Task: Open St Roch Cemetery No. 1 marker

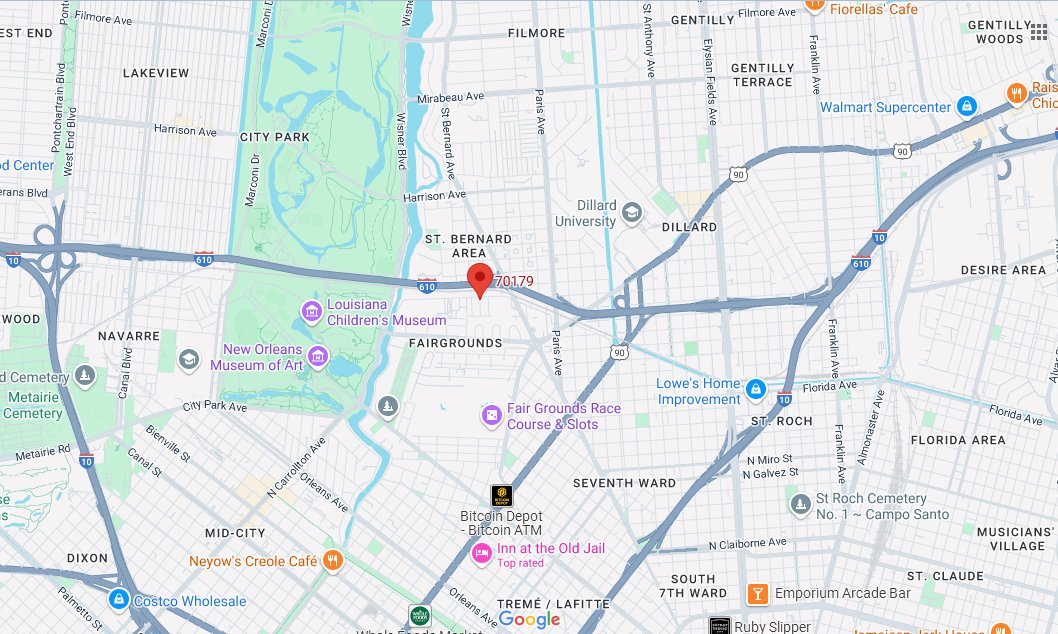Action: click(799, 505)
